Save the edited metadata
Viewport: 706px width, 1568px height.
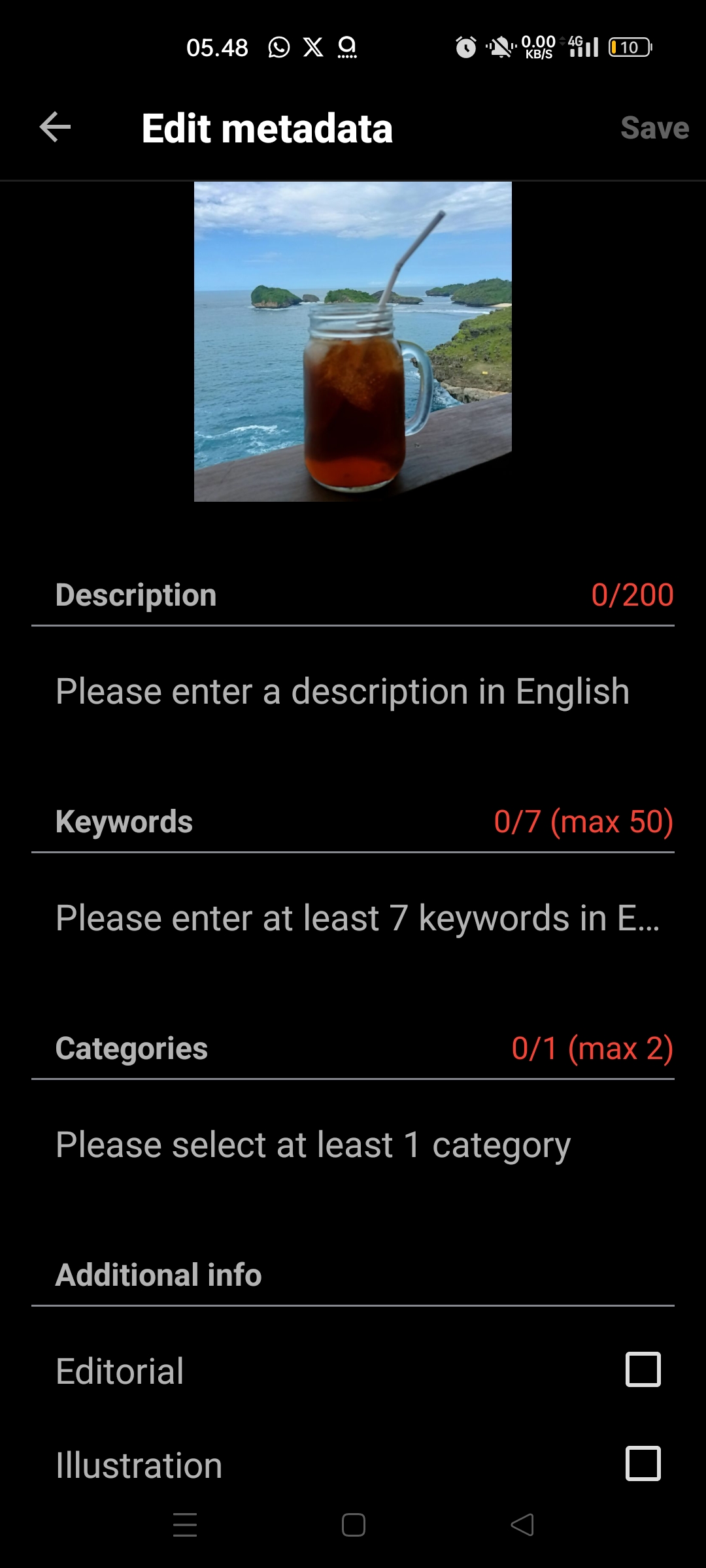(x=654, y=128)
